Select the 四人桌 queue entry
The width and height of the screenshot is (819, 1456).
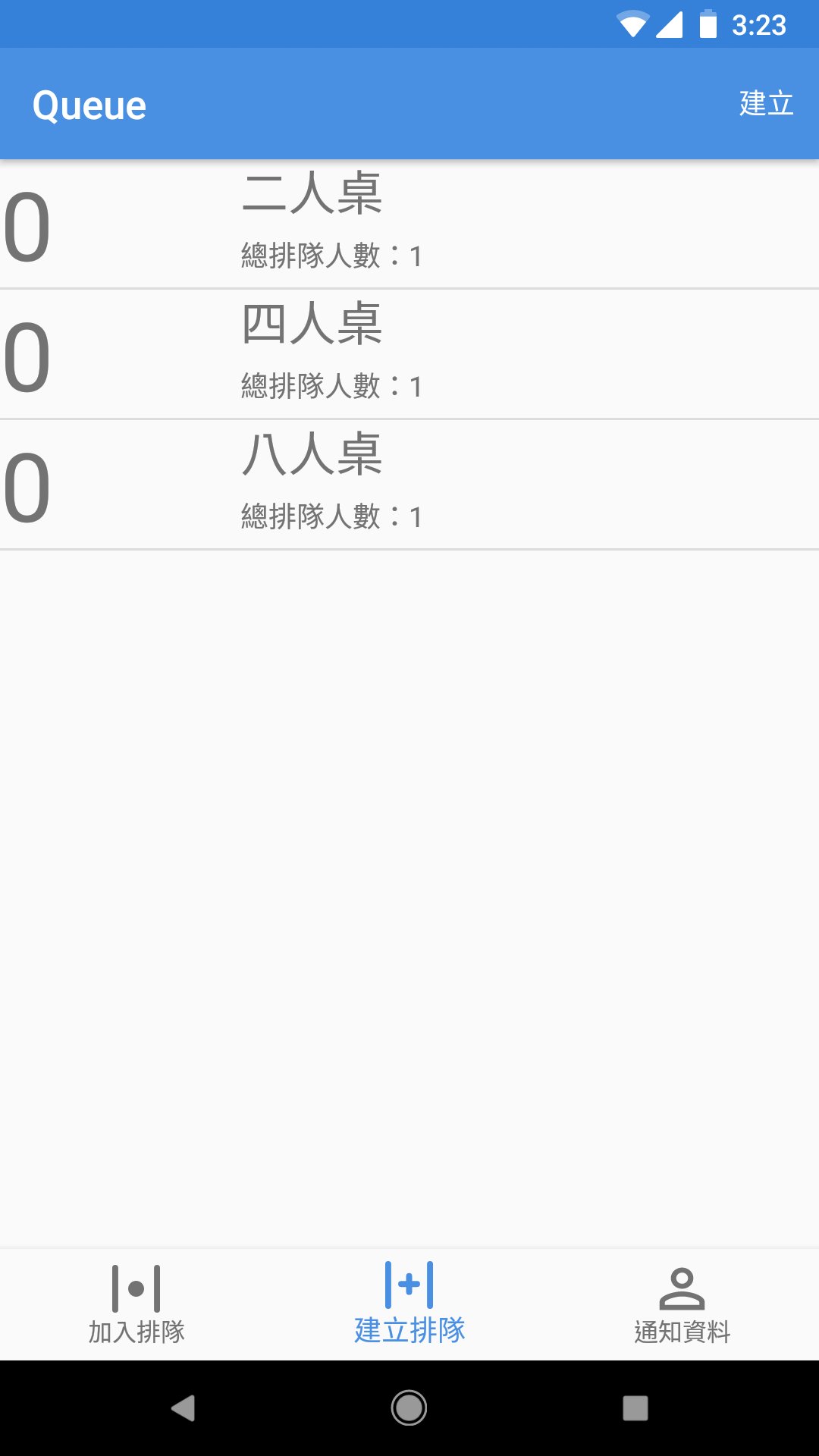pos(409,353)
